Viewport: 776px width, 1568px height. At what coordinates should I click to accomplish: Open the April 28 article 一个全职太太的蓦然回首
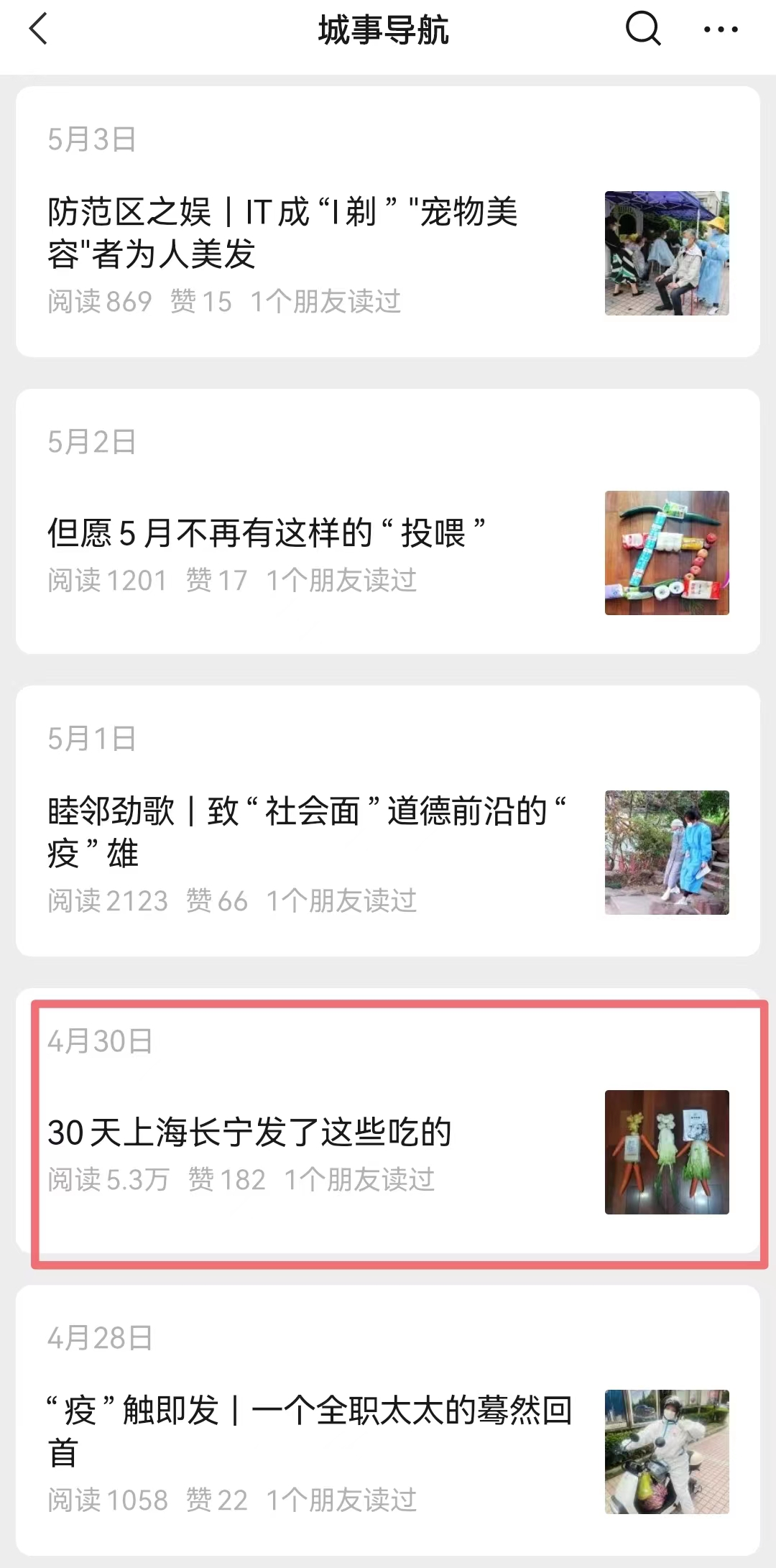tap(309, 1431)
